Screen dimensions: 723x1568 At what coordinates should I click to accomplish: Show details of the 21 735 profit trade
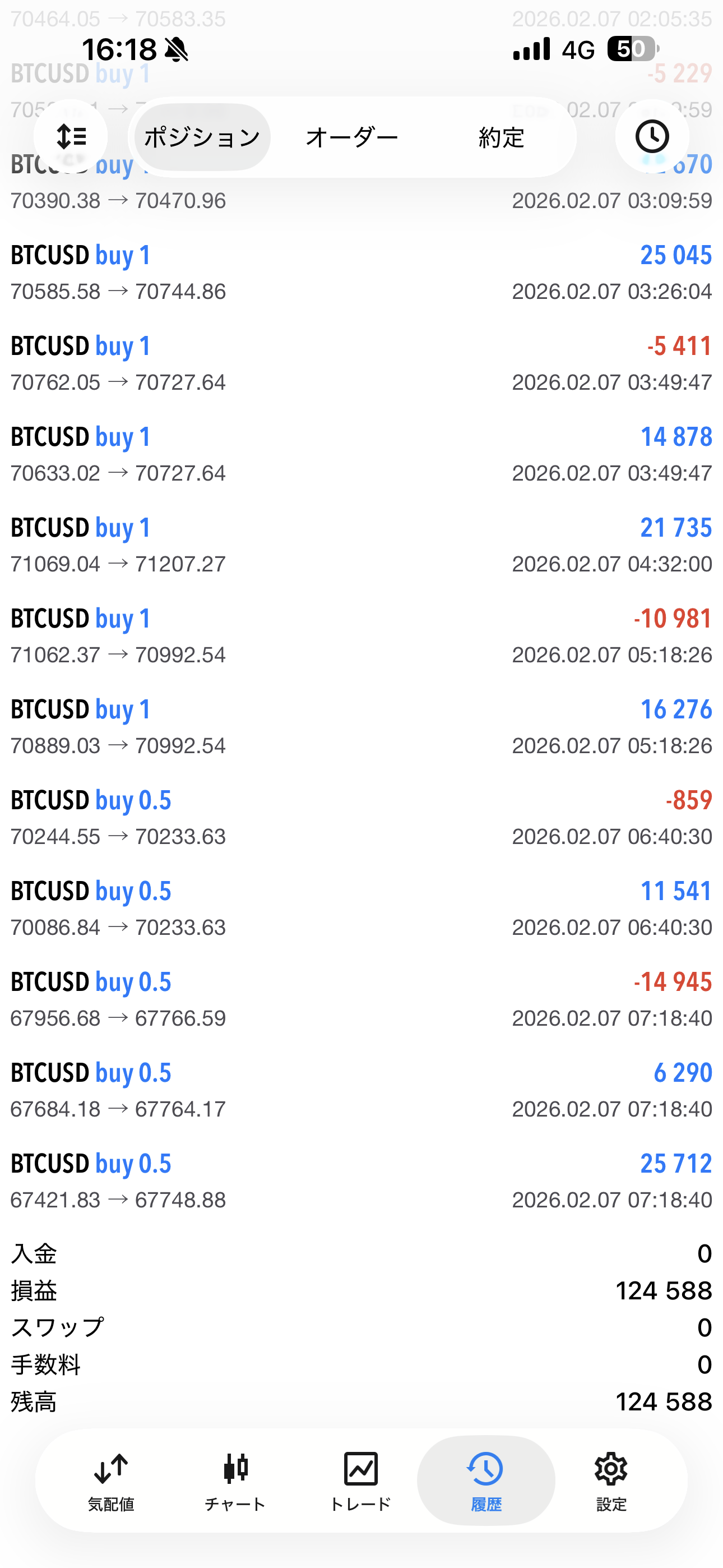(361, 546)
